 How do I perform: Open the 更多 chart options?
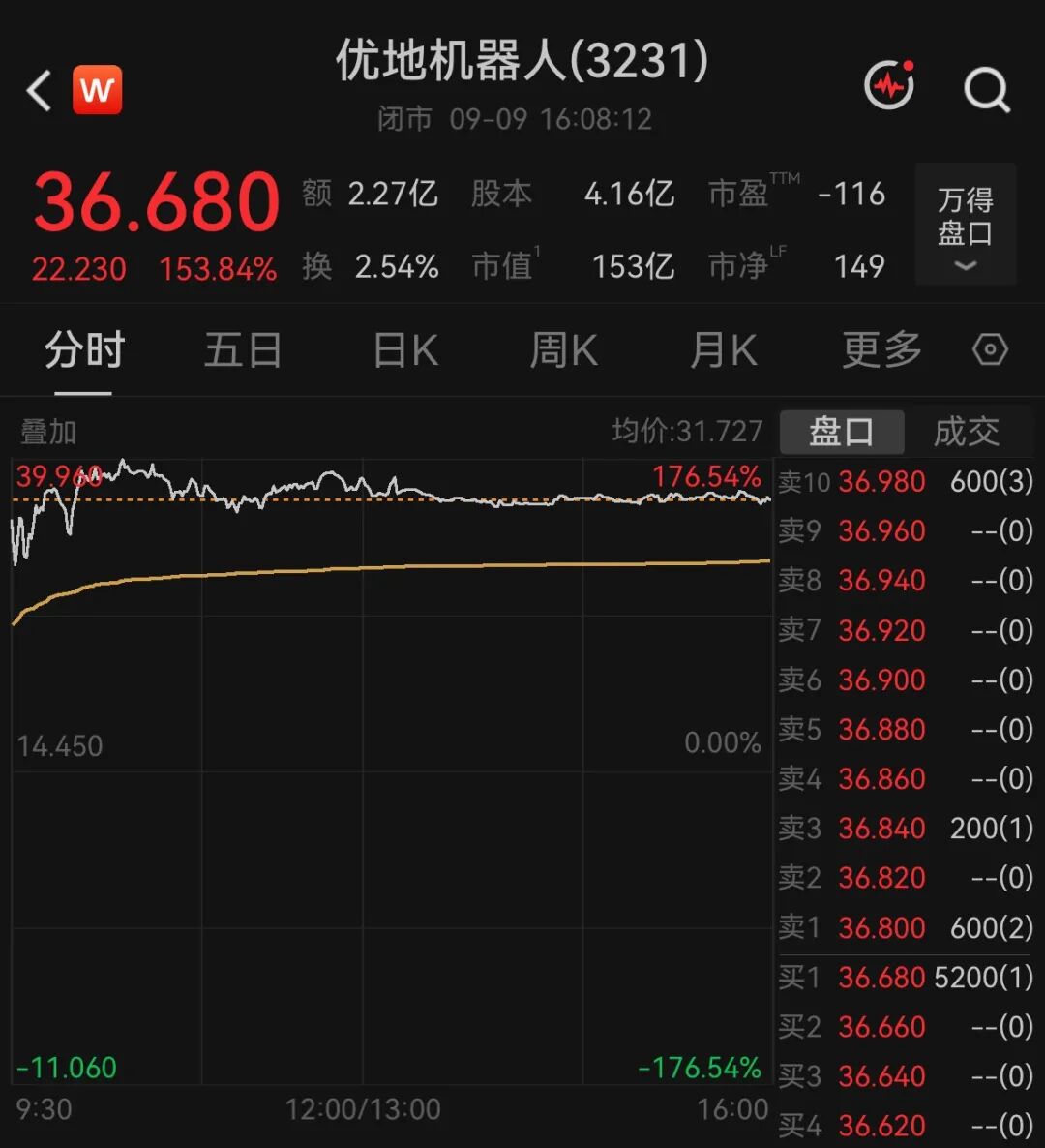881,350
